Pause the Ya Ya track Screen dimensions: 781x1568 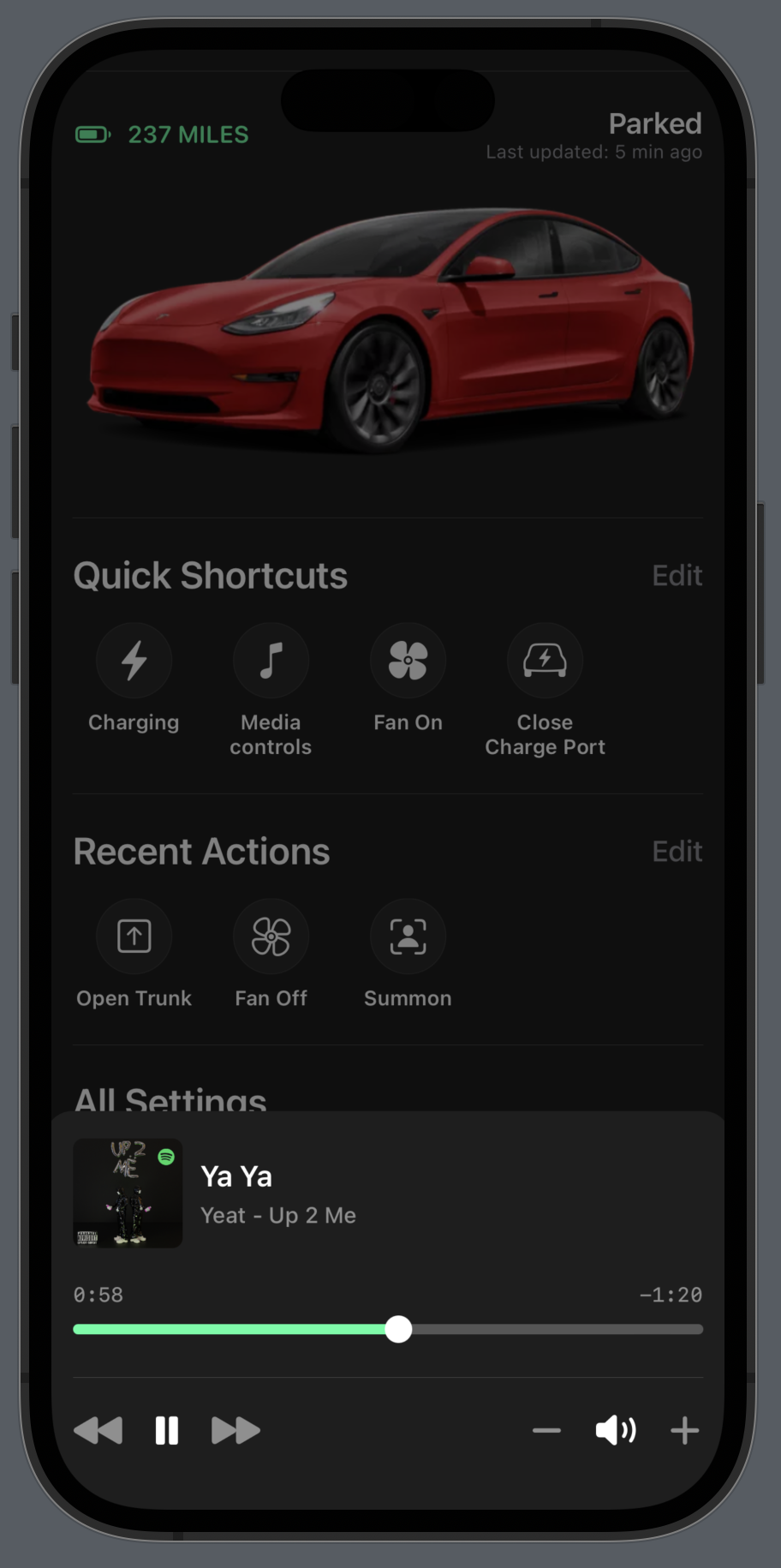[166, 1430]
